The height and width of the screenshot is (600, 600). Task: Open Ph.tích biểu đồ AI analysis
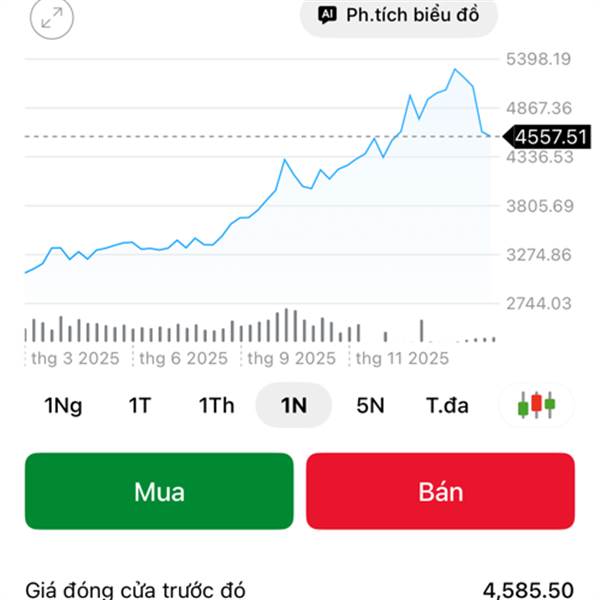[x=399, y=15]
